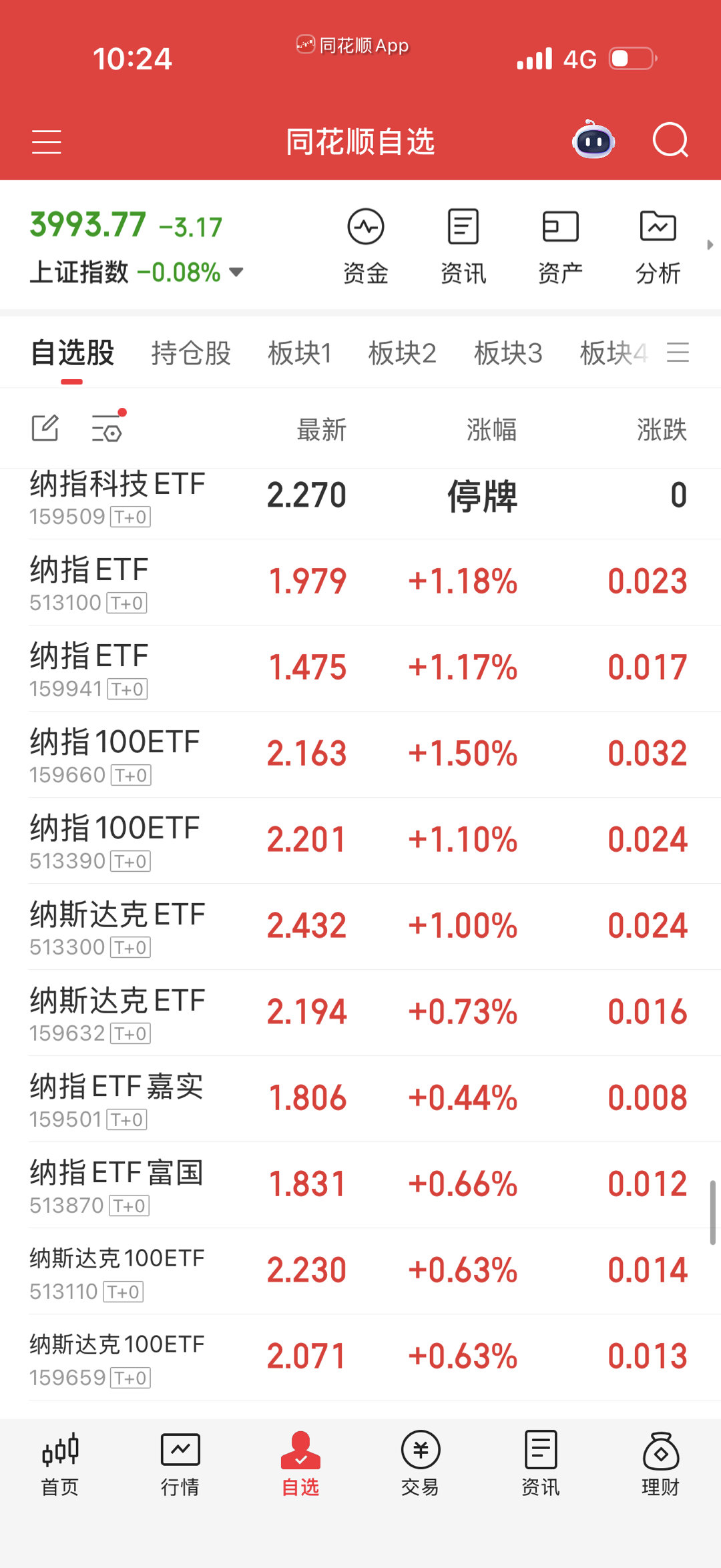Sort the list by 涨幅
This screenshot has height=1568, width=721.
[491, 430]
